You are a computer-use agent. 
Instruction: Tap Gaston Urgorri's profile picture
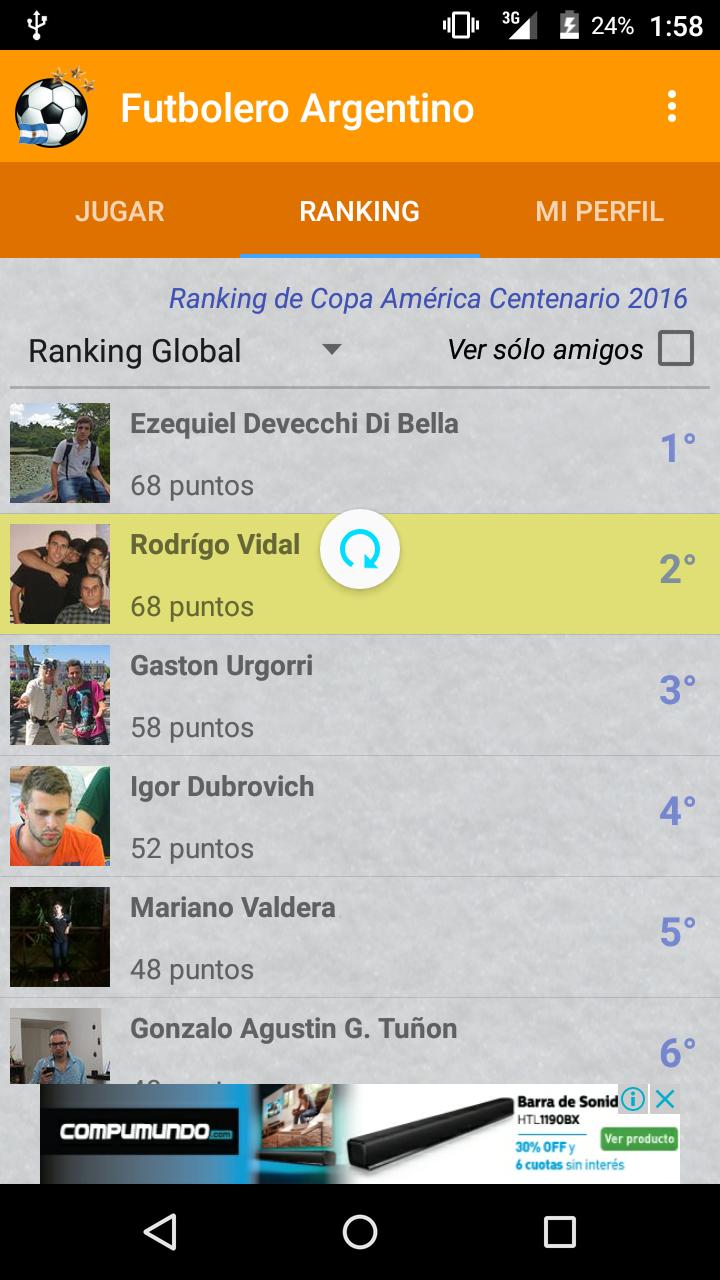59,695
